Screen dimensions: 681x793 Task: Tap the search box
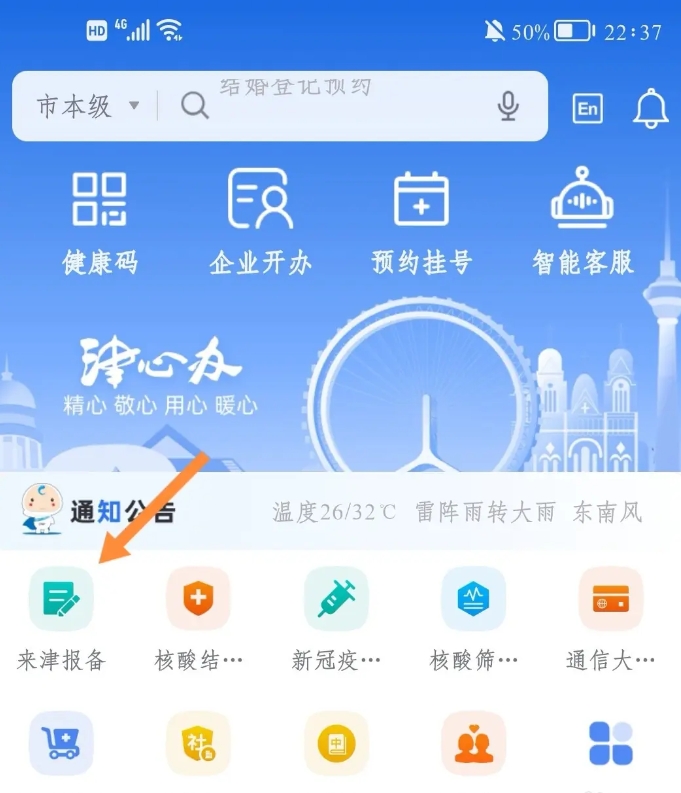coord(330,106)
